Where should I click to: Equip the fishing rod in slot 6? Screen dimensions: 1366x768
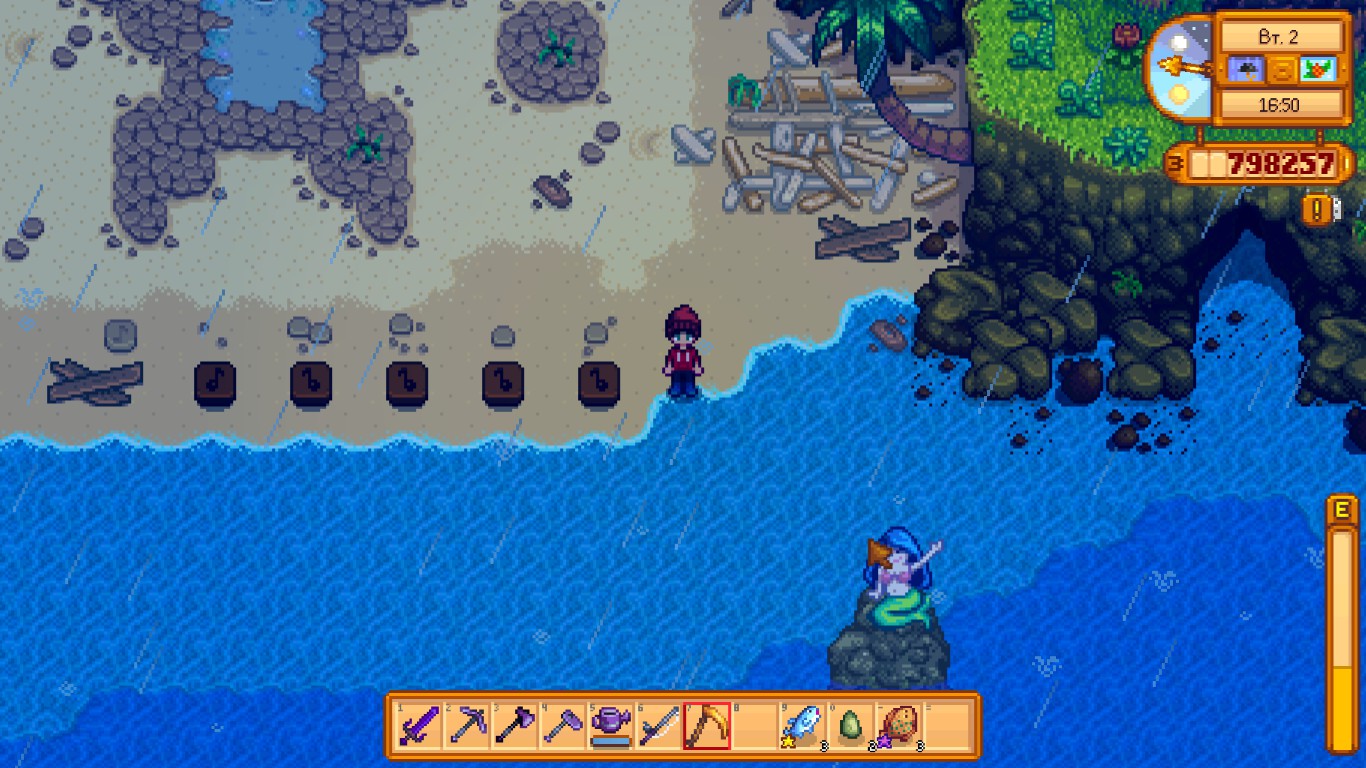(x=658, y=726)
